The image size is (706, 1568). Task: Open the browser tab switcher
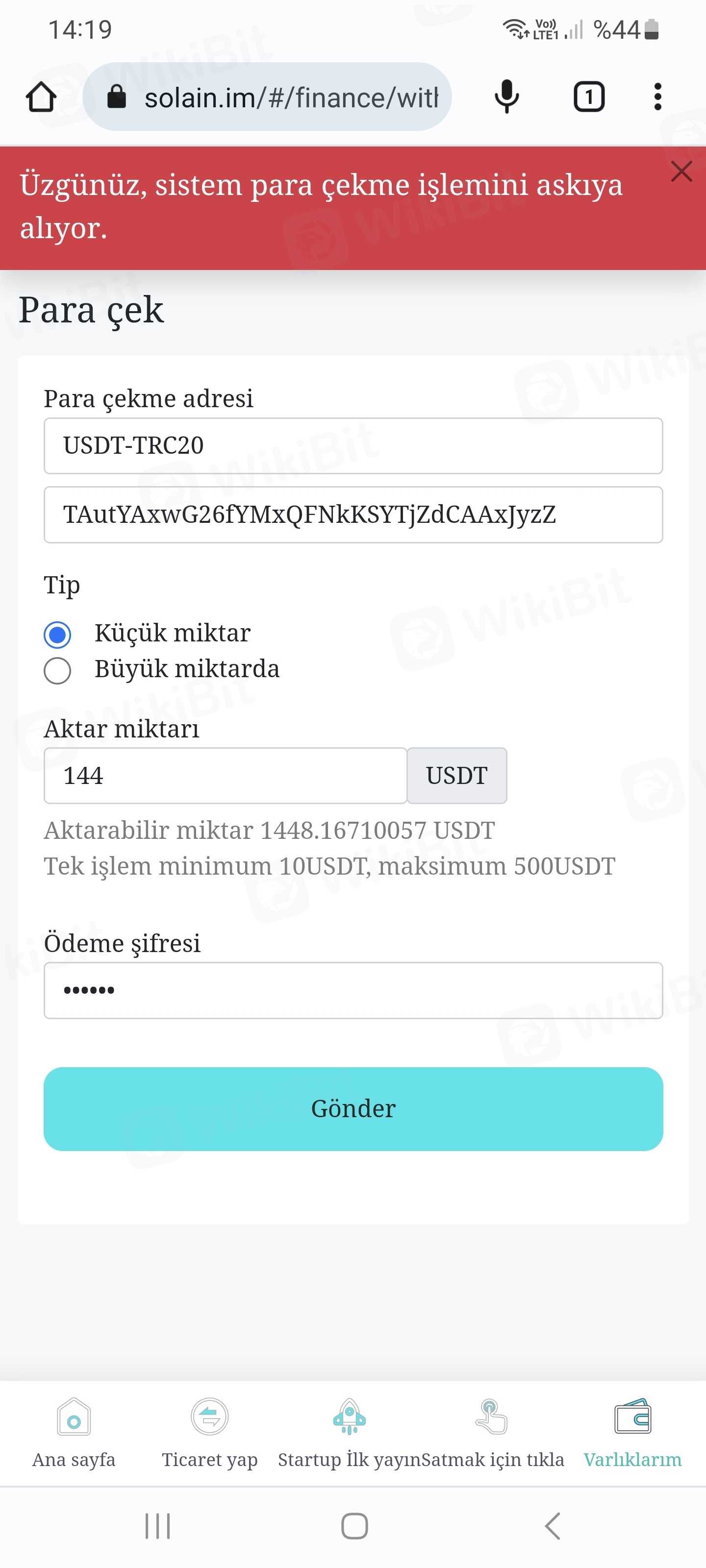click(588, 97)
